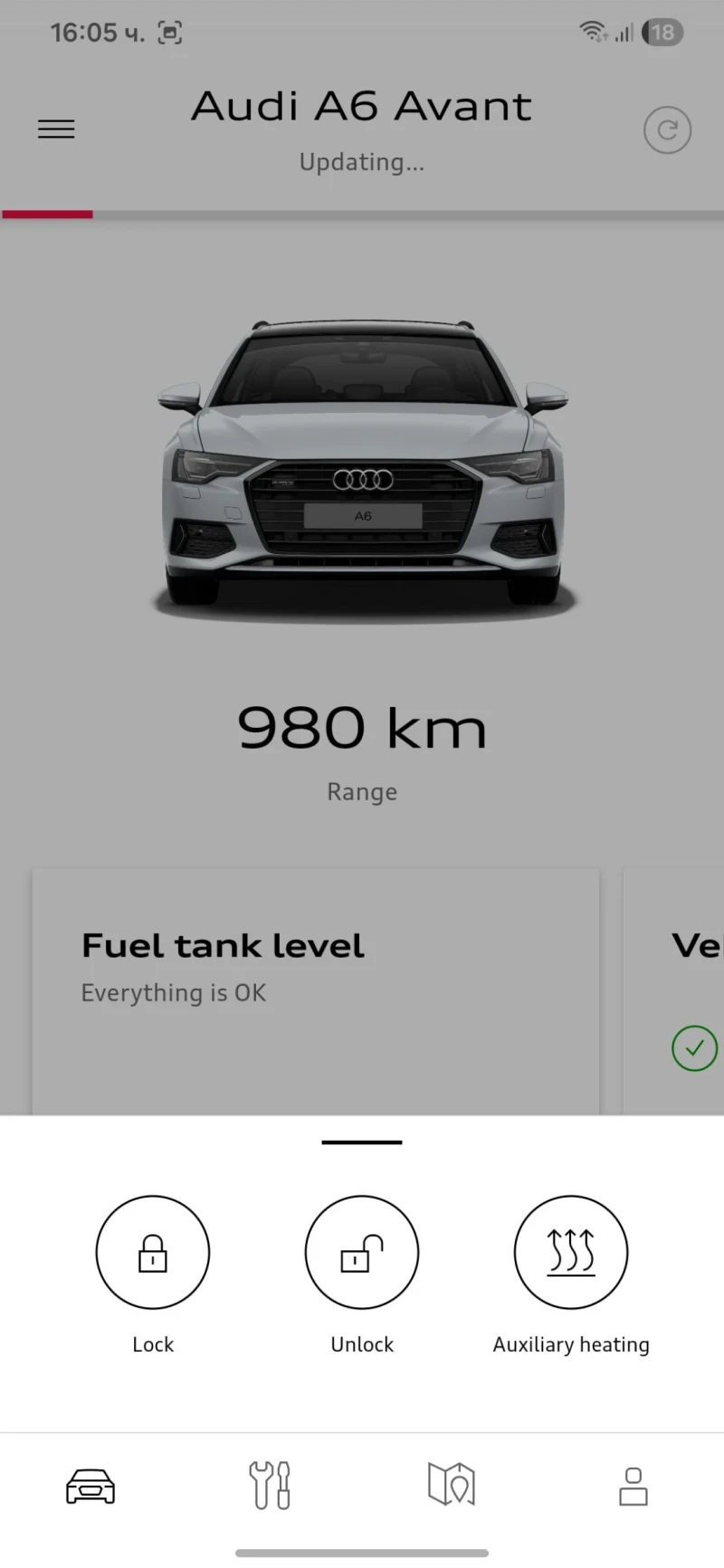
Task: Tap the 980 km range display
Action: [x=361, y=727]
